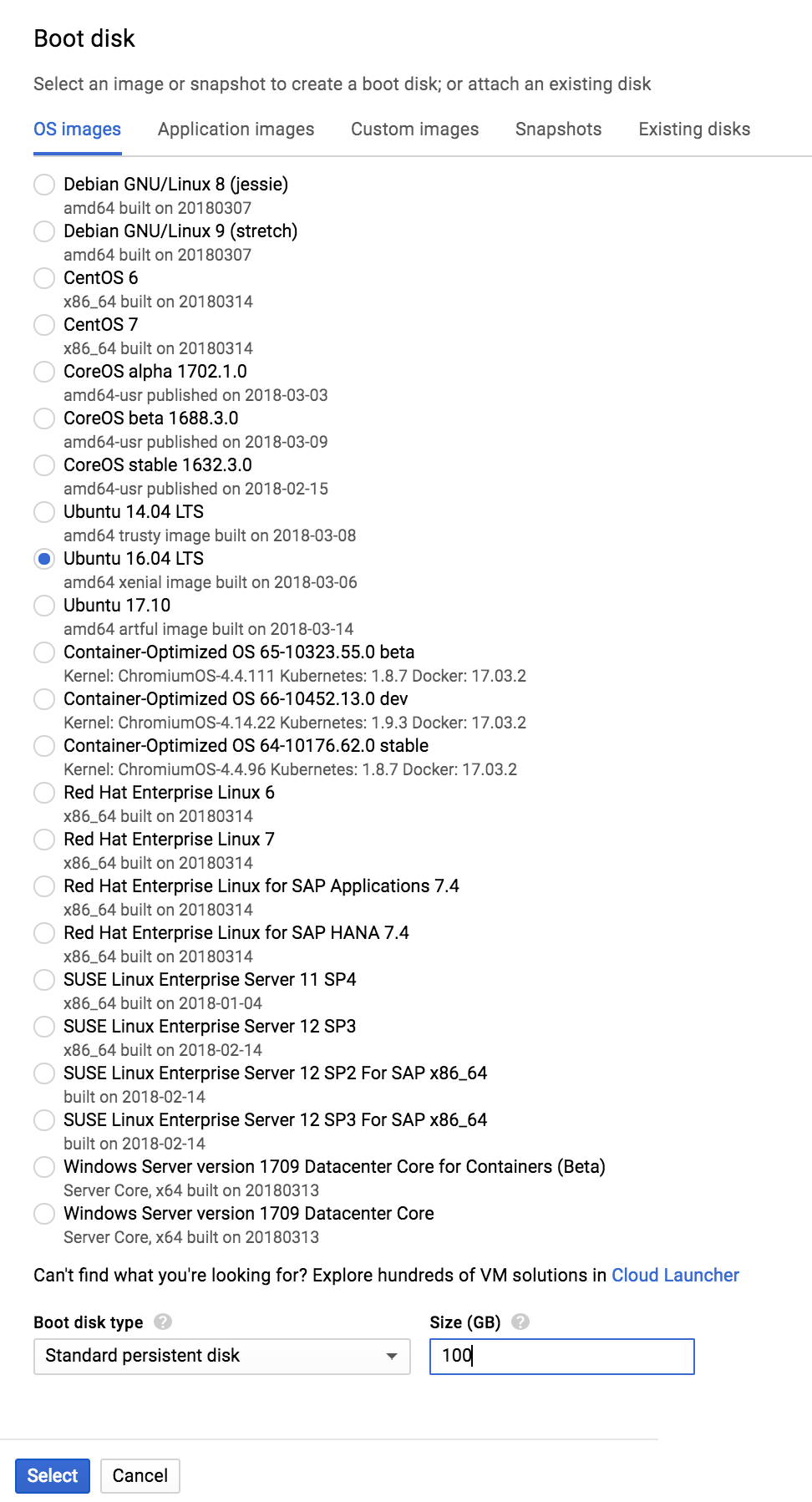Choose the Ubuntu 17.10 radio button
Image resolution: width=812 pixels, height=1502 pixels.
click(x=44, y=606)
